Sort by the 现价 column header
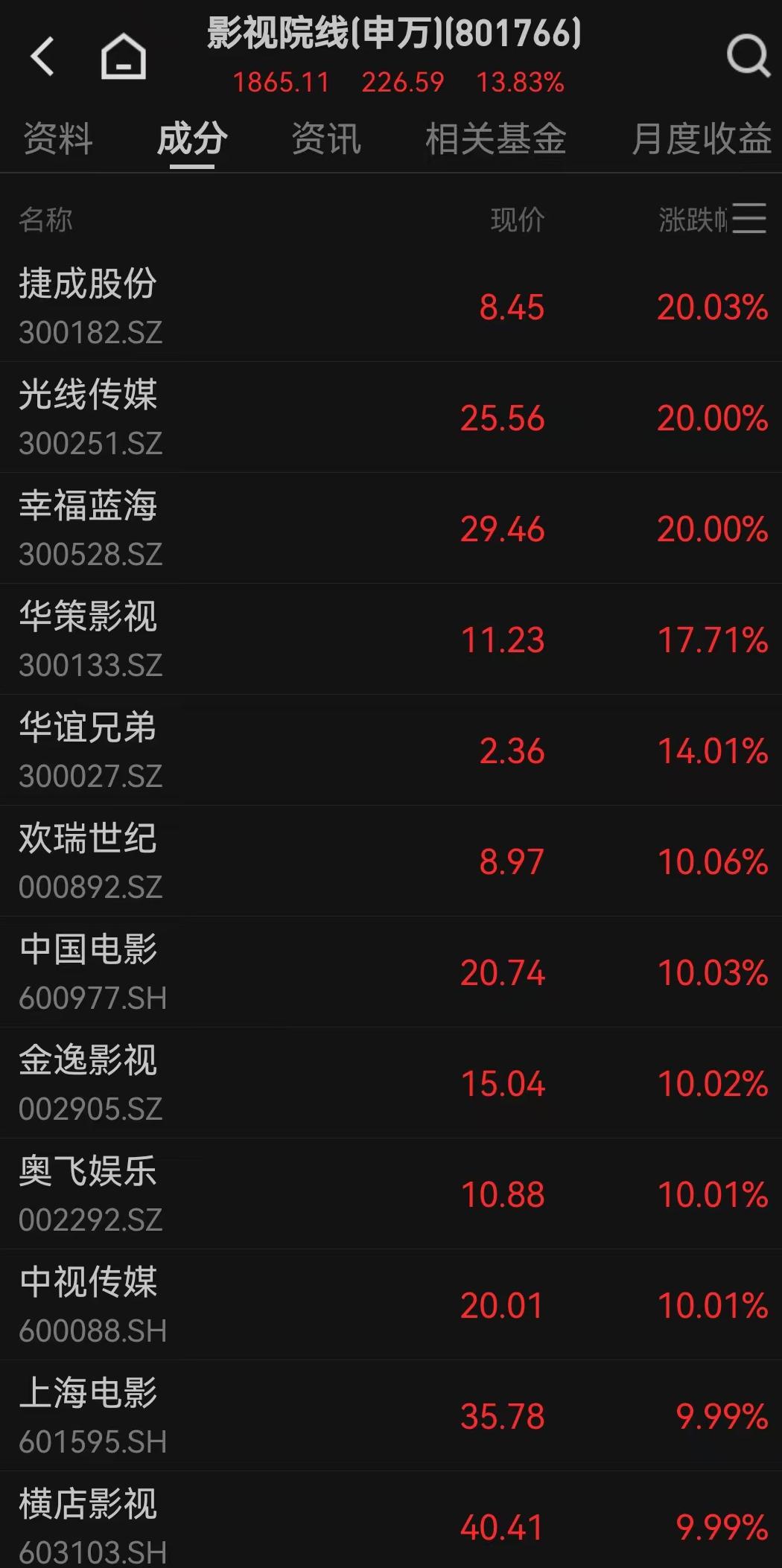This screenshot has height=1568, width=782. 518,220
